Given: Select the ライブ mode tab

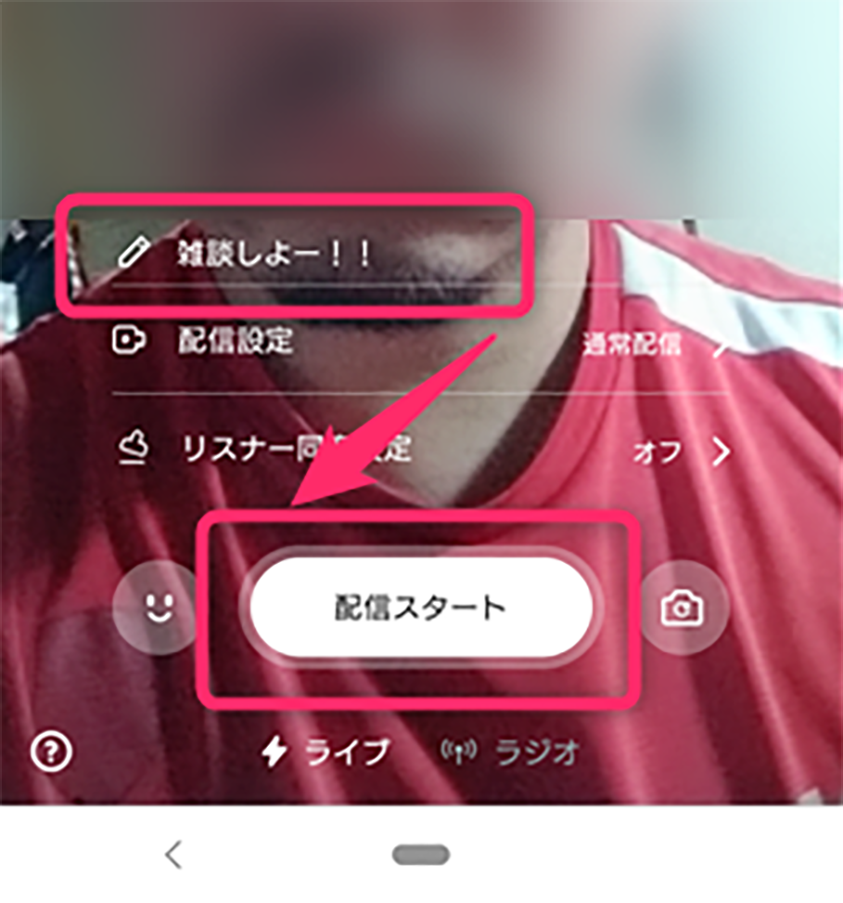Looking at the screenshot, I should 326,751.
